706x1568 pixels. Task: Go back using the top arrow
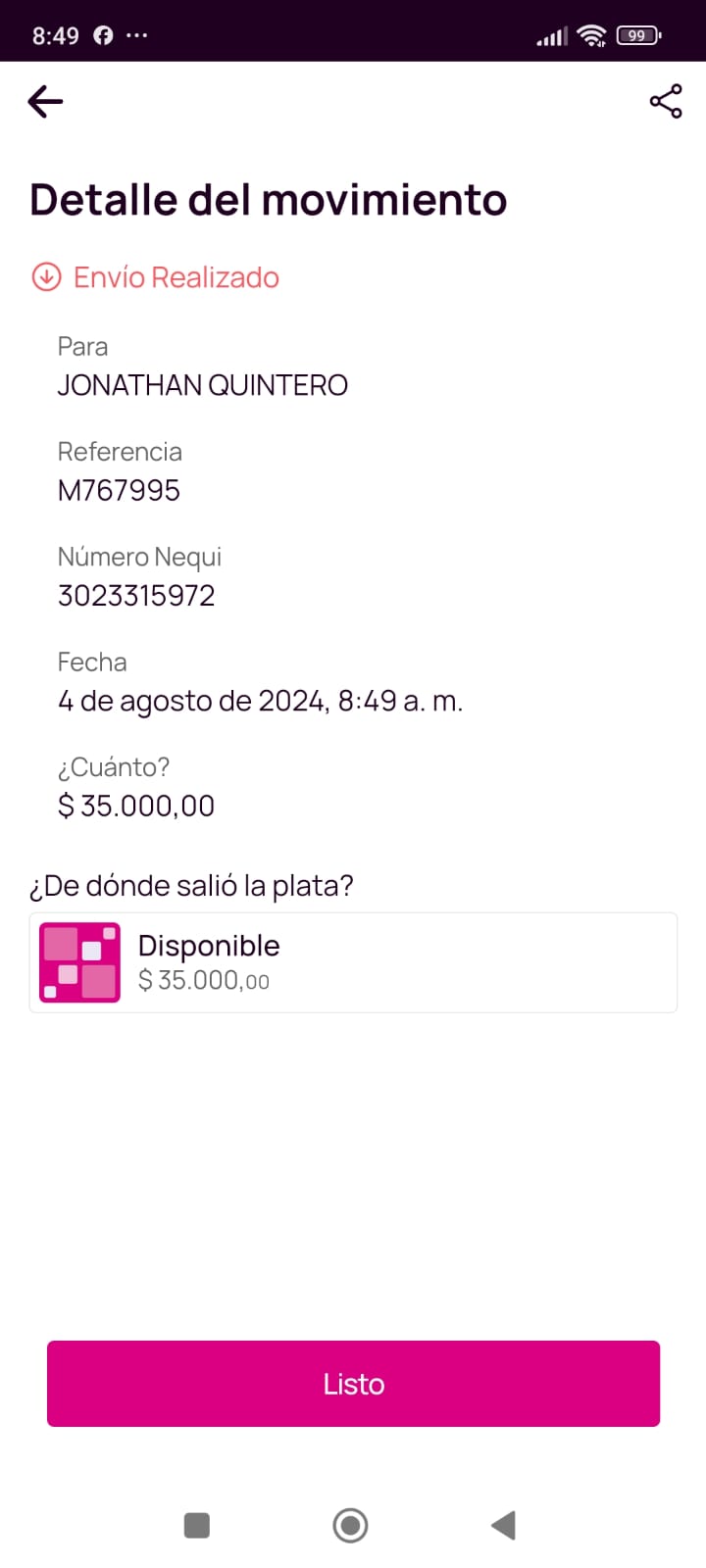click(x=45, y=101)
